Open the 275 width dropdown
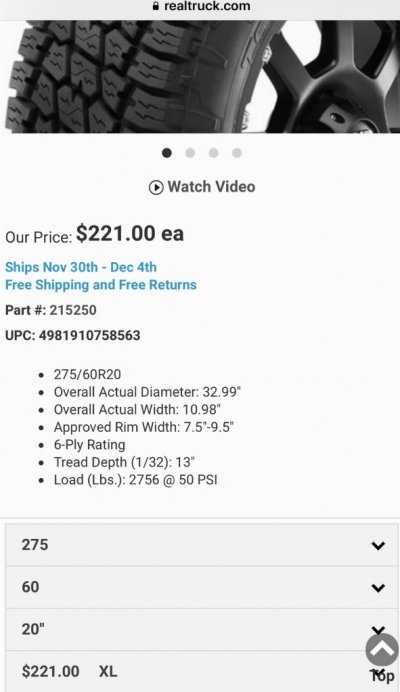Image resolution: width=400 pixels, height=692 pixels. pyautogui.click(x=202, y=545)
